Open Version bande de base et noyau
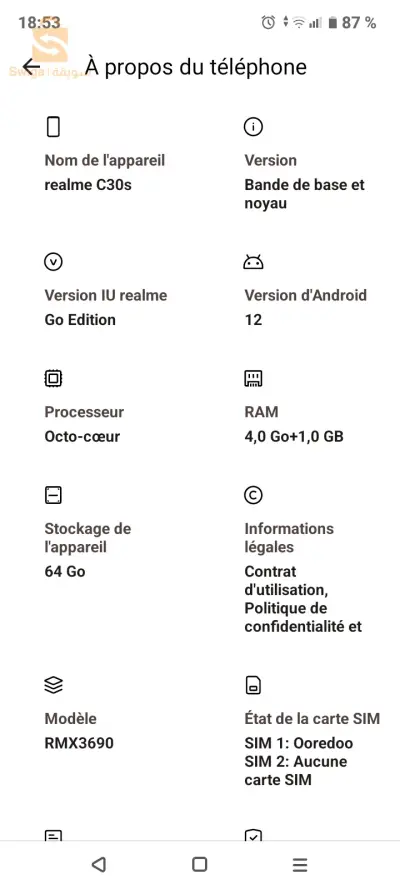The height and width of the screenshot is (889, 400). coord(305,164)
